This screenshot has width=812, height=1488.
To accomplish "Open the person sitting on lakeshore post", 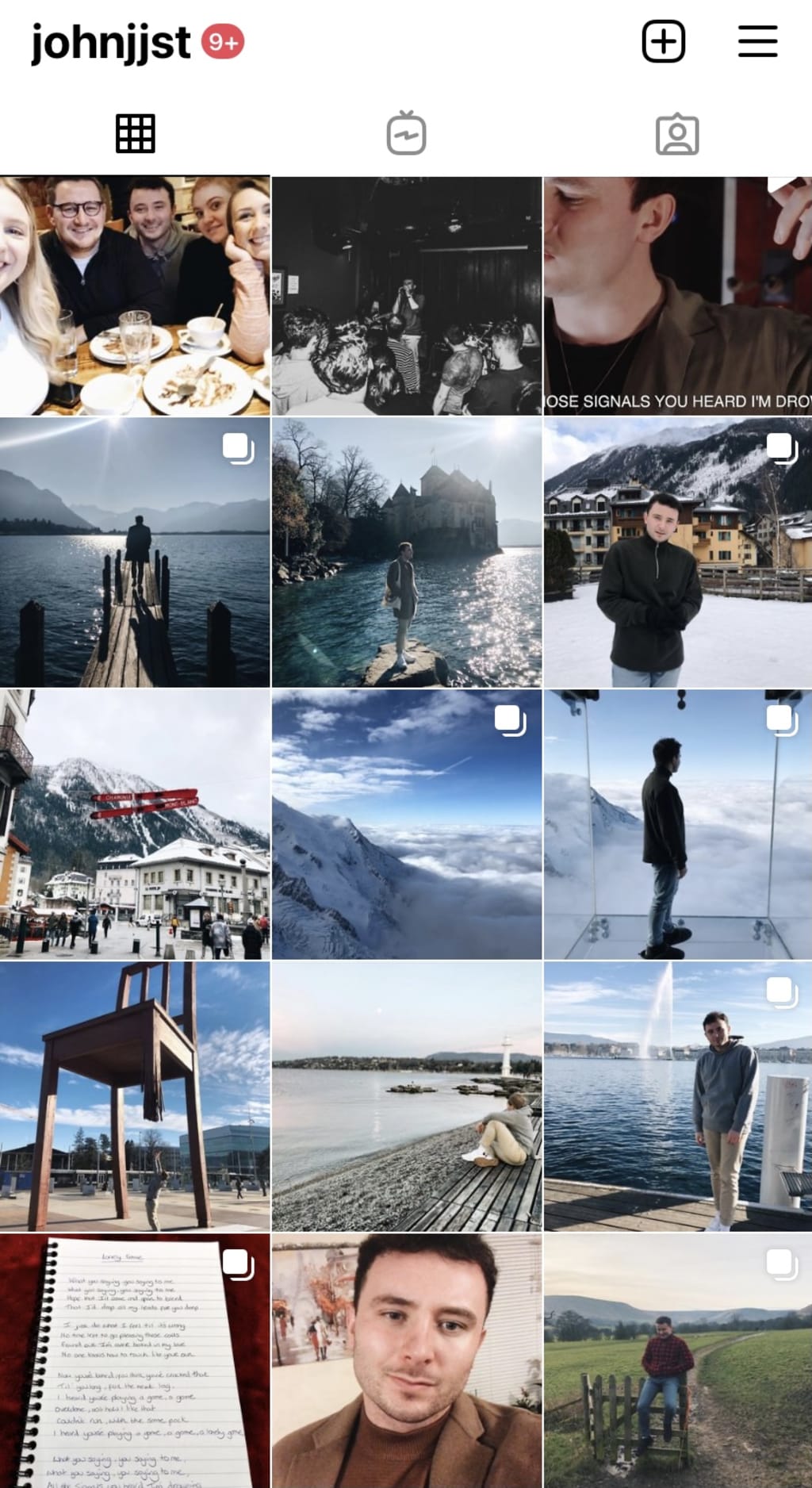I will tap(406, 1096).
